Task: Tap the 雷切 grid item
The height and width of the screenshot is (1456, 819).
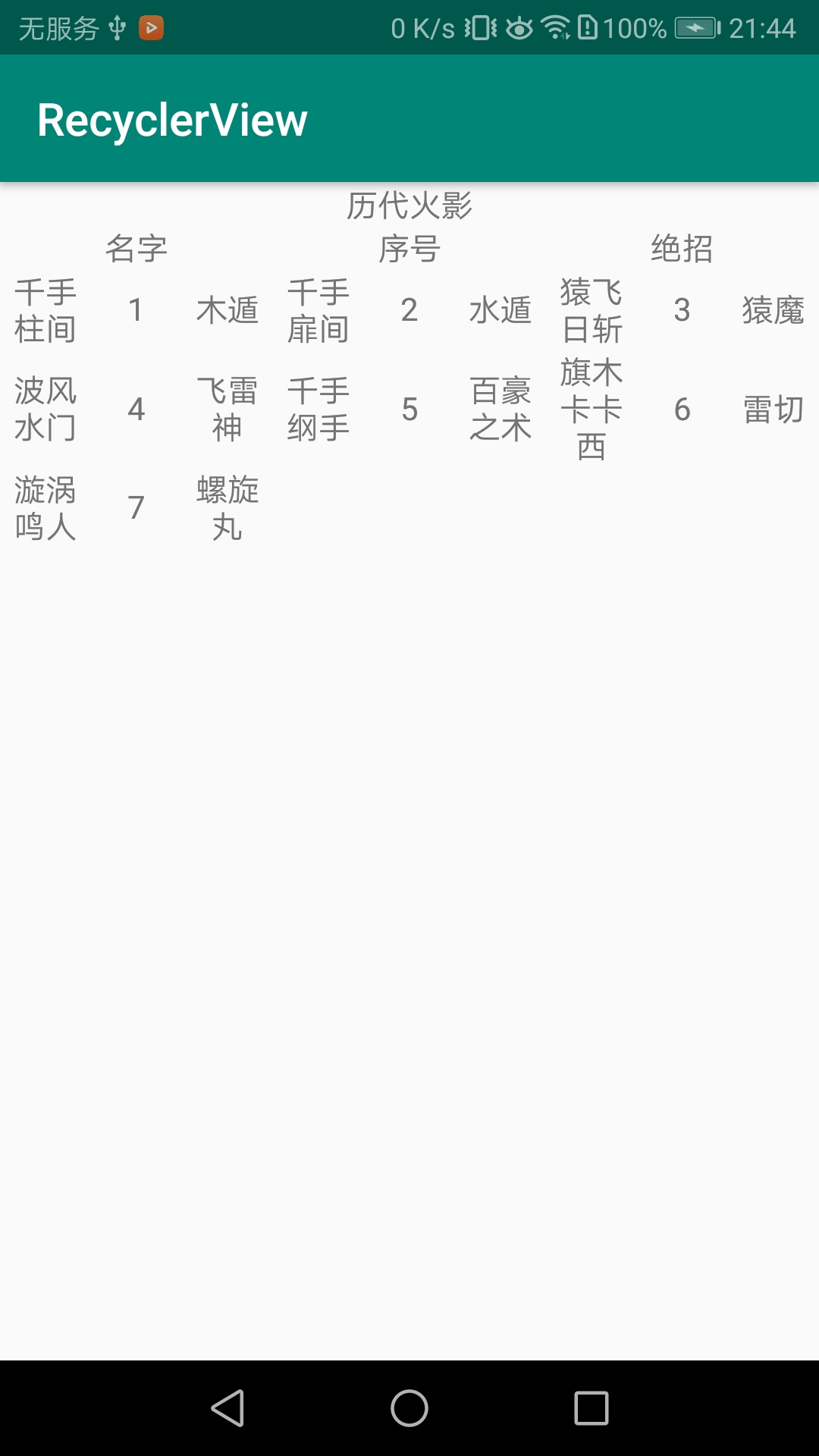Action: coord(772,411)
